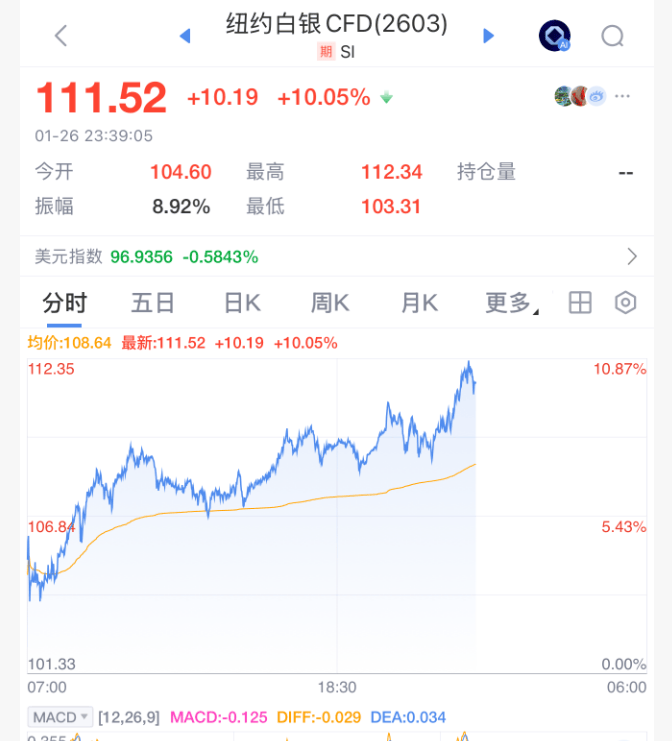
Task: Open the 美元指数 row
Action: 336,257
